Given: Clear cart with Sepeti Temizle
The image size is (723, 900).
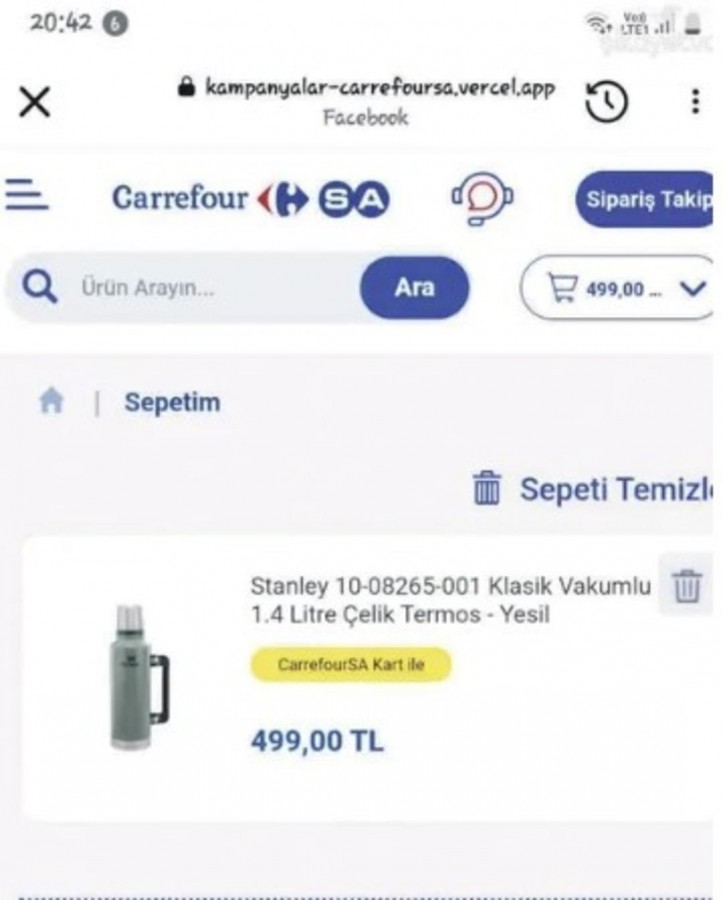Looking at the screenshot, I should point(596,490).
